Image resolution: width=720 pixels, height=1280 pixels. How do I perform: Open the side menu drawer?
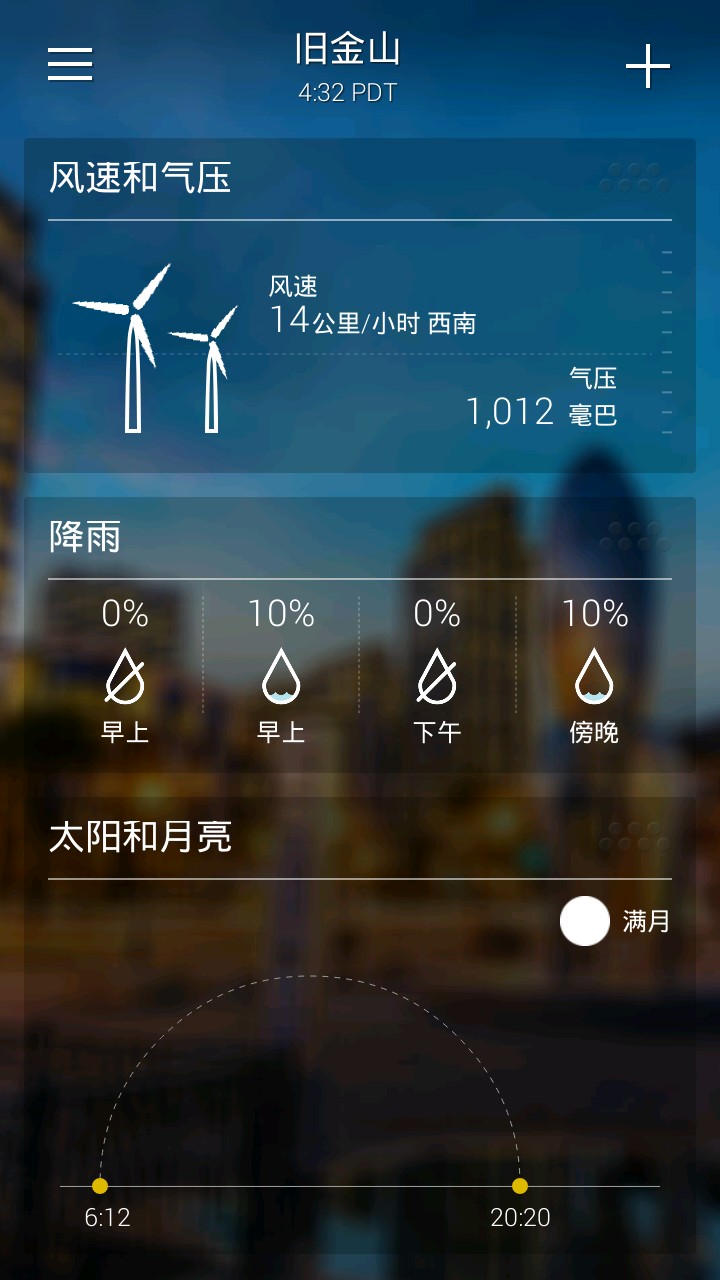tap(70, 65)
